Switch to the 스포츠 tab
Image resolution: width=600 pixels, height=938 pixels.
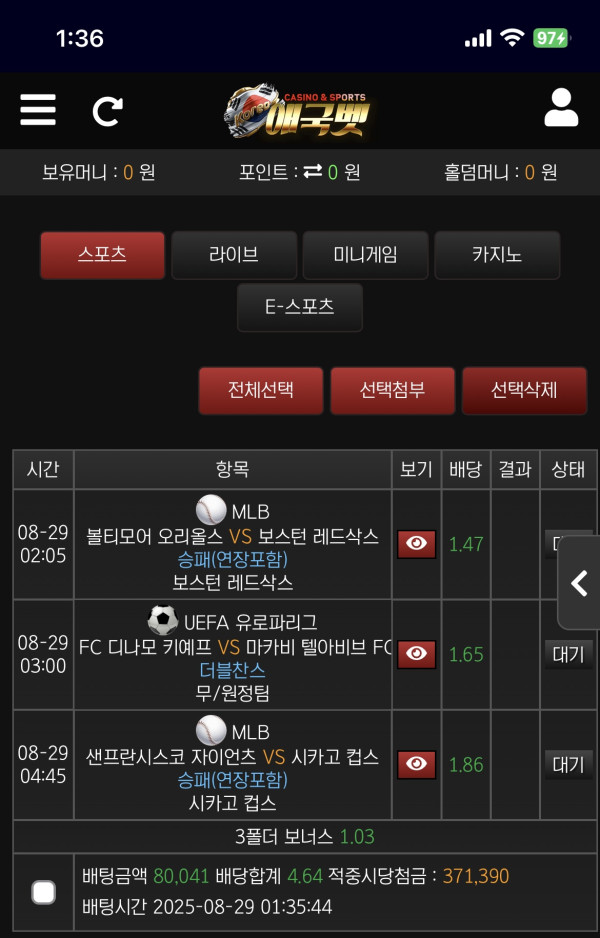point(102,255)
